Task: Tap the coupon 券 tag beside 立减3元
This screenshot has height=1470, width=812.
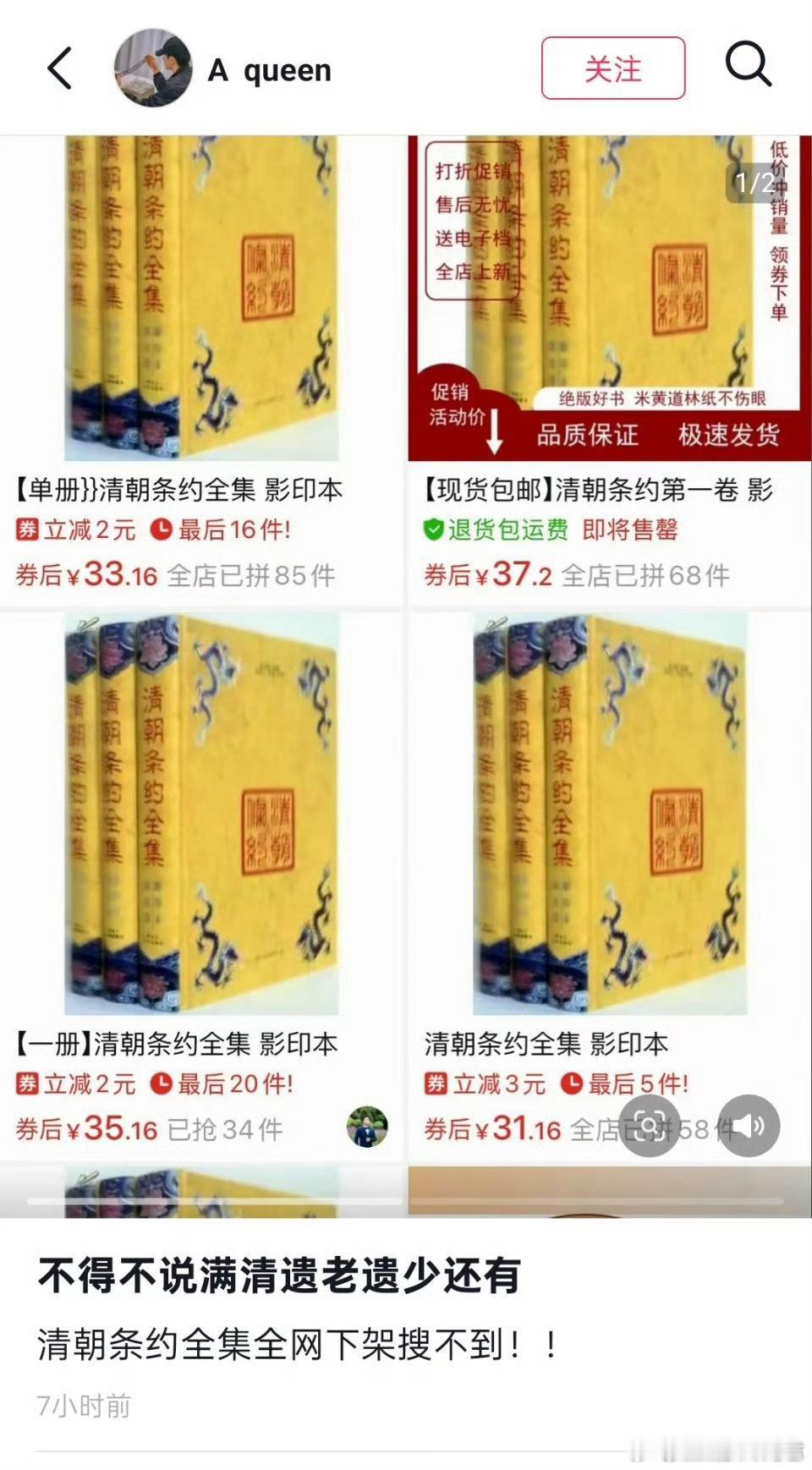Action: [436, 1083]
